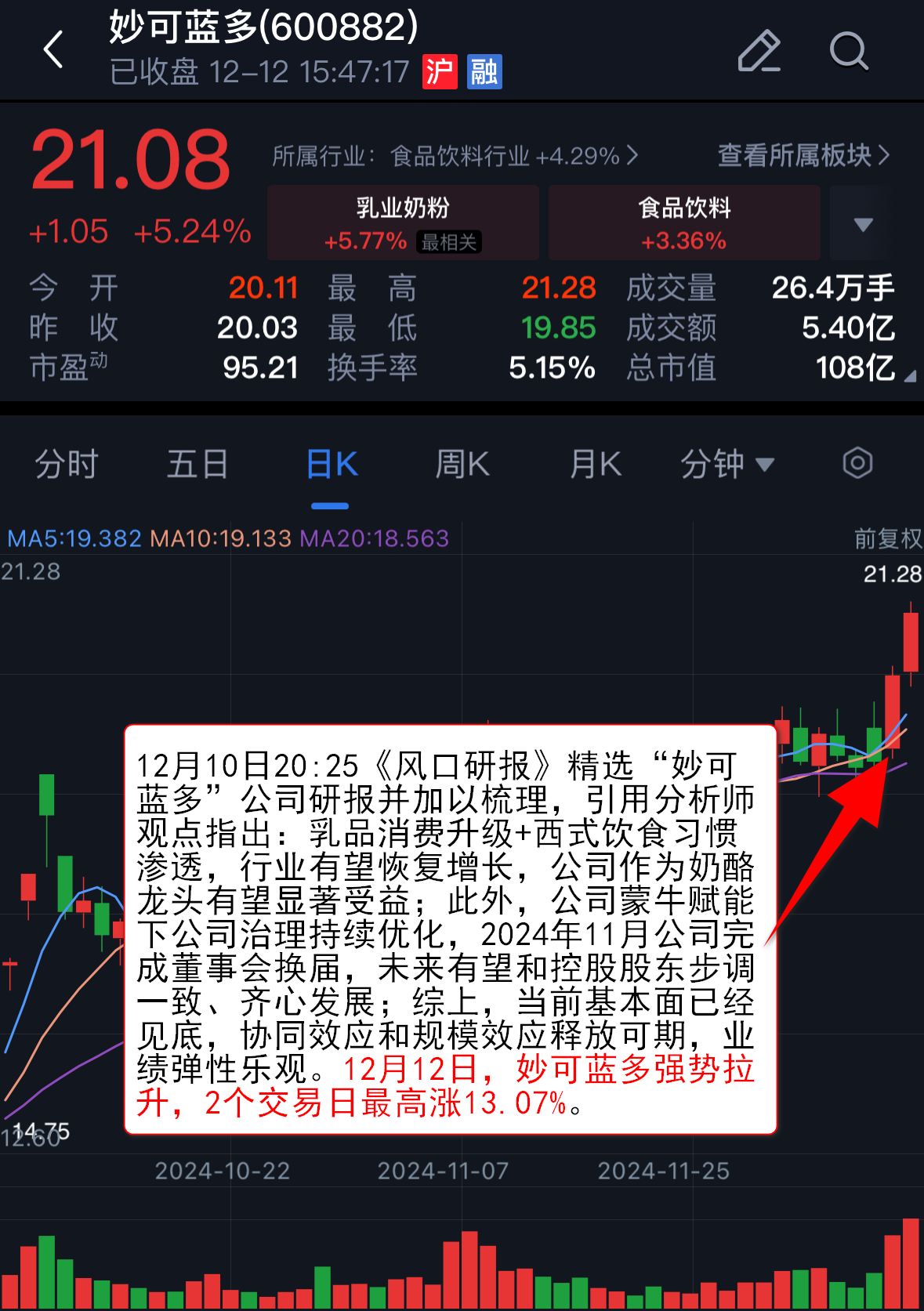Open stock search
Image resolution: width=924 pixels, height=1311 pixels.
pos(849,52)
